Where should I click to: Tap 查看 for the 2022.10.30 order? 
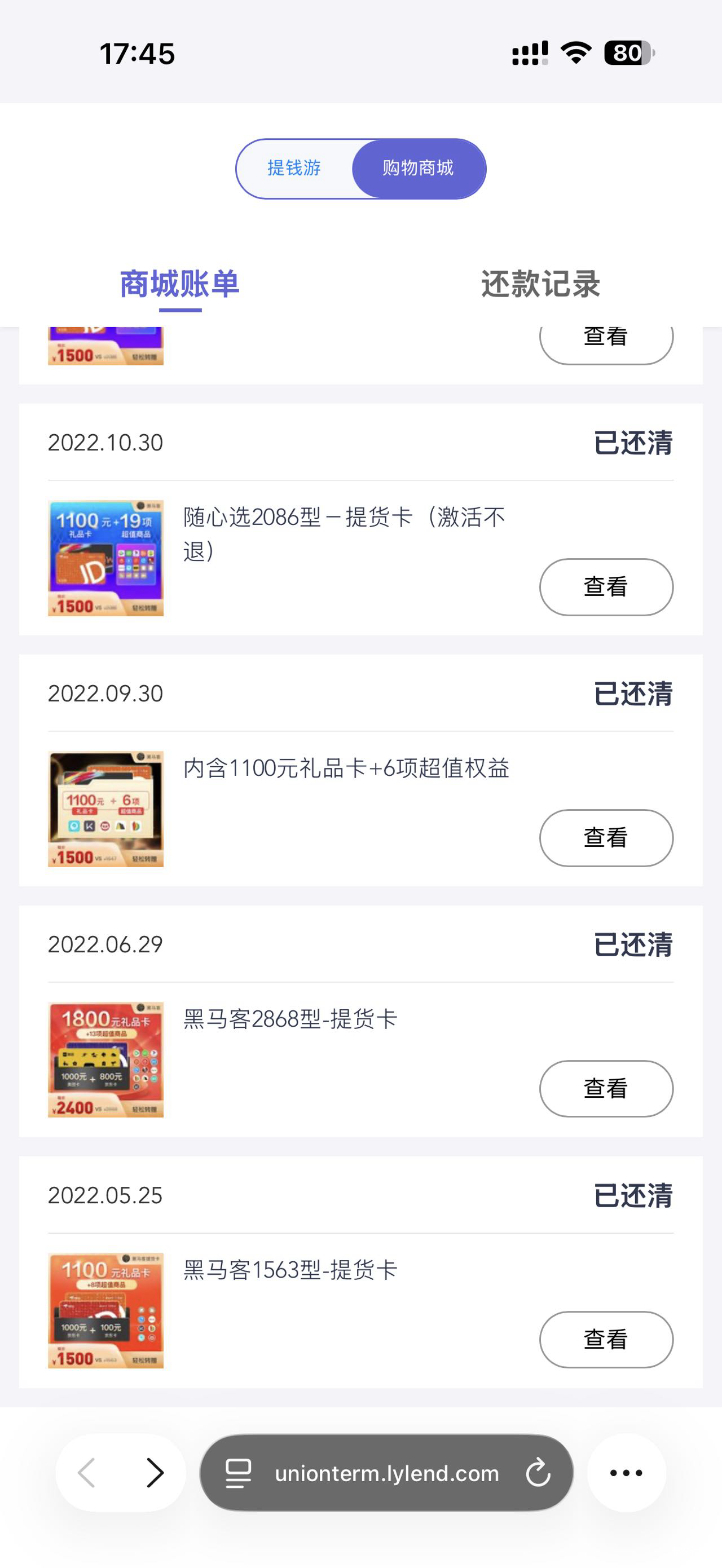pos(606,587)
